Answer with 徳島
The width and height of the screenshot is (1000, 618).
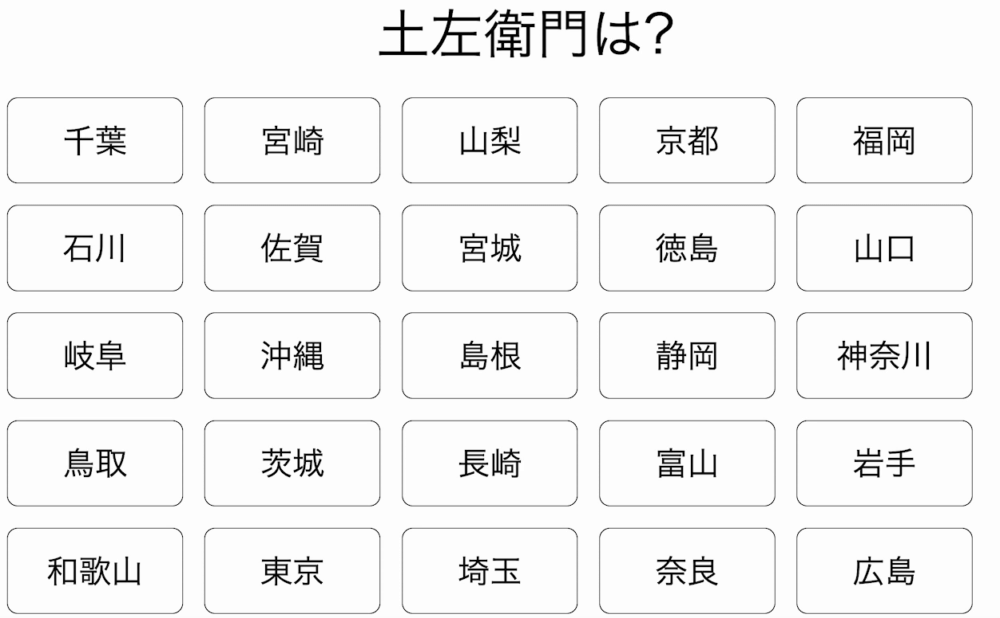point(687,248)
